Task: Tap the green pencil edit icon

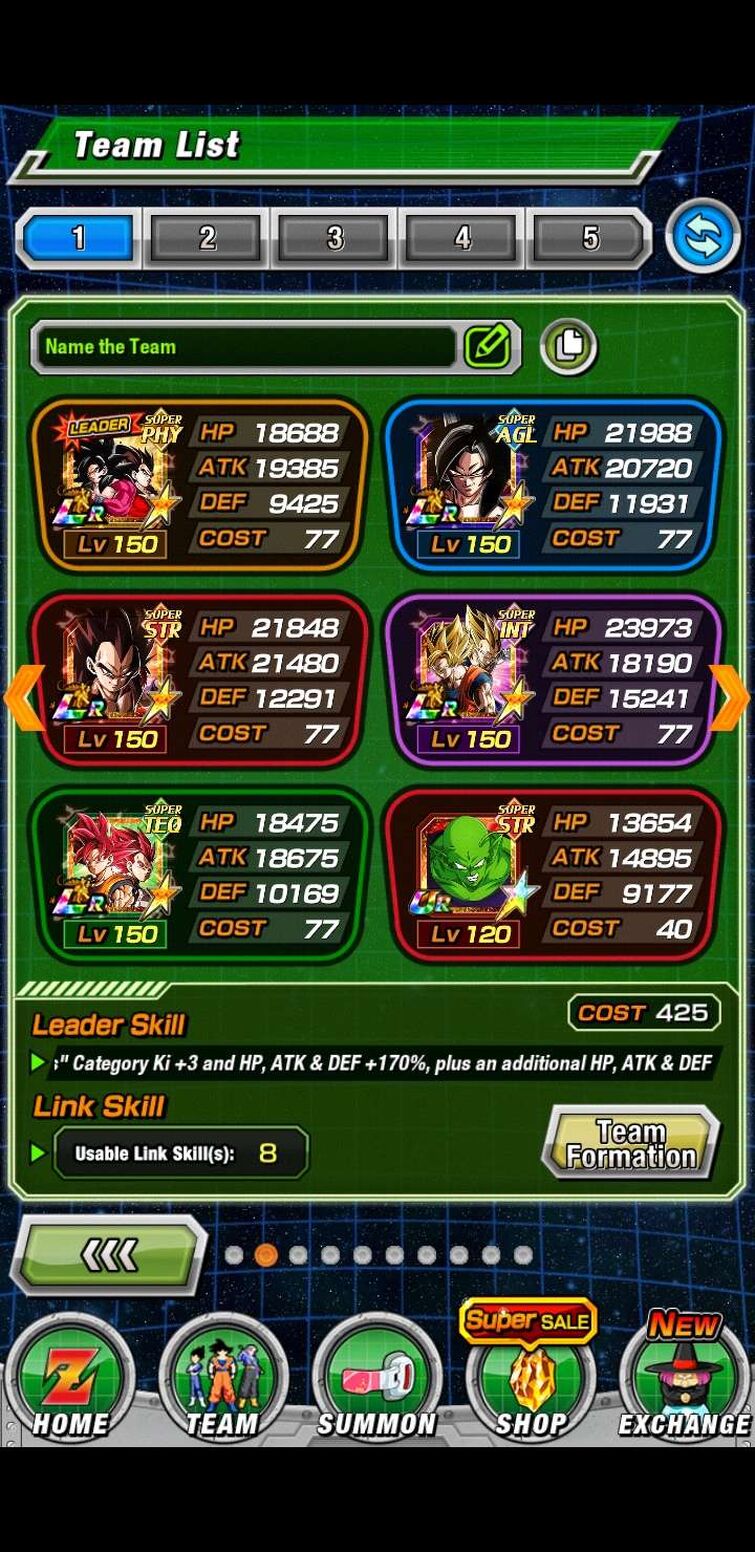Action: click(488, 347)
